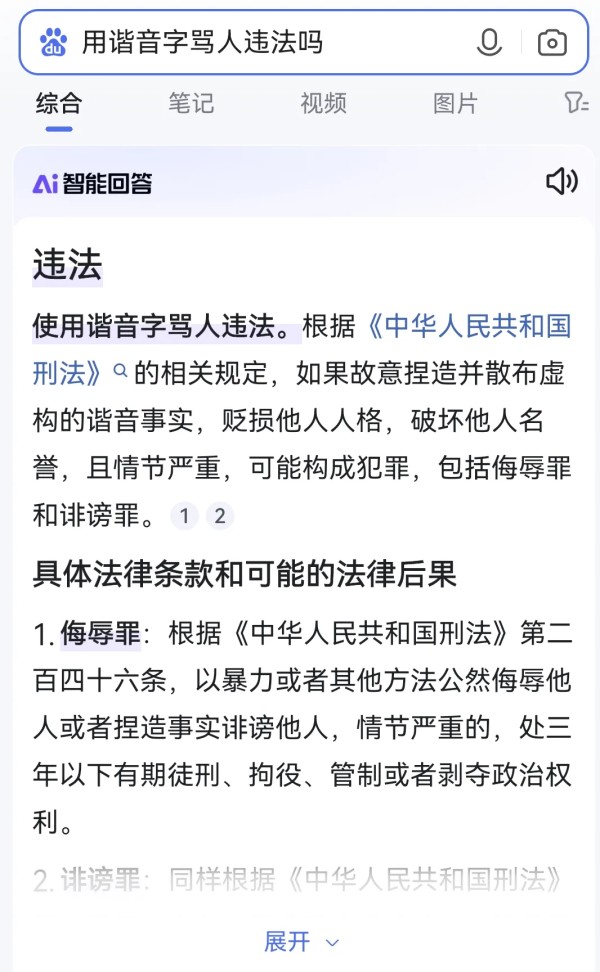600x972 pixels.
Task: Start voice search with the microphone
Action: coord(489,42)
